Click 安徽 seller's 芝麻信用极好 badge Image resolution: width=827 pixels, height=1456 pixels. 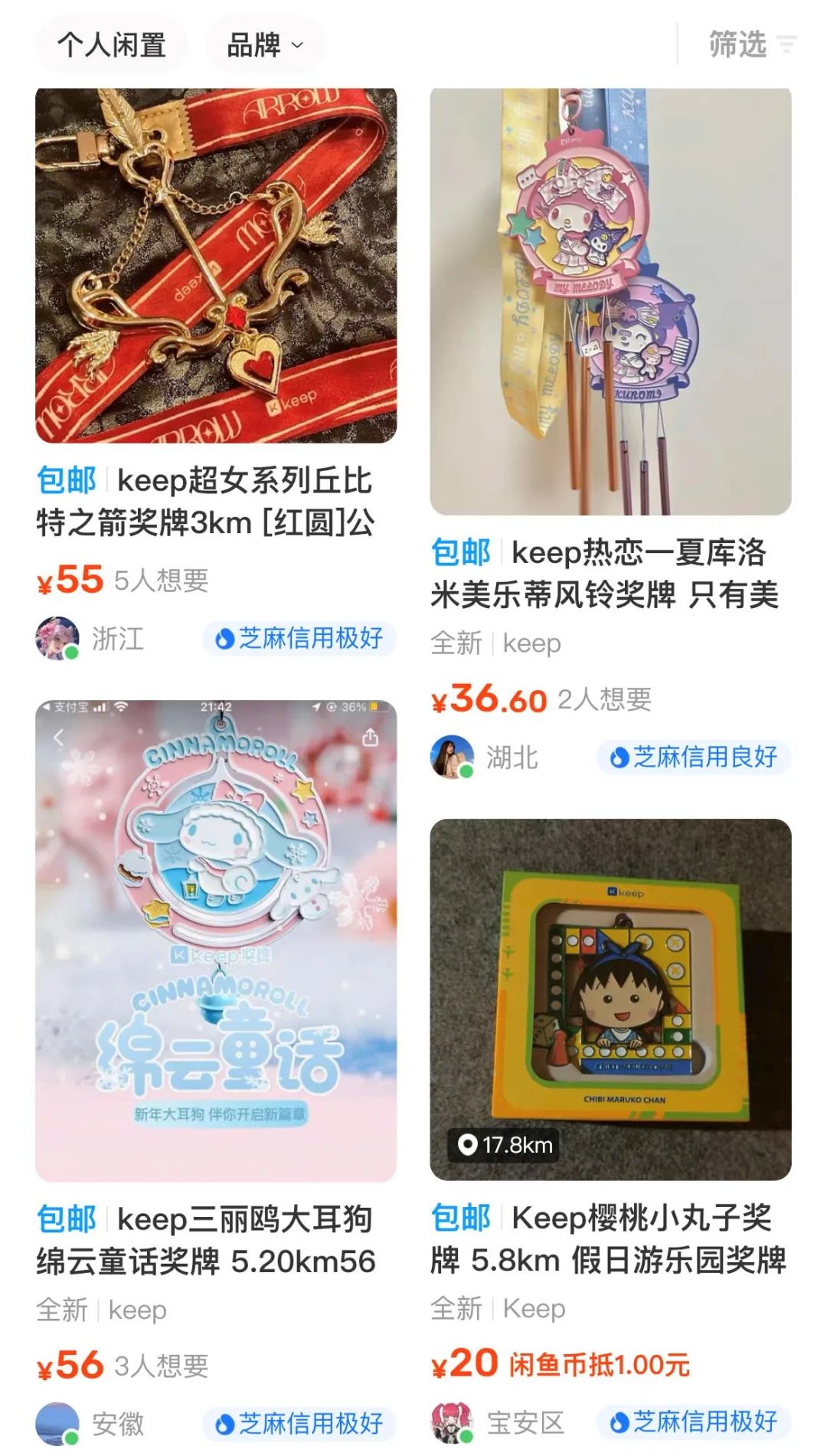coord(299,1422)
